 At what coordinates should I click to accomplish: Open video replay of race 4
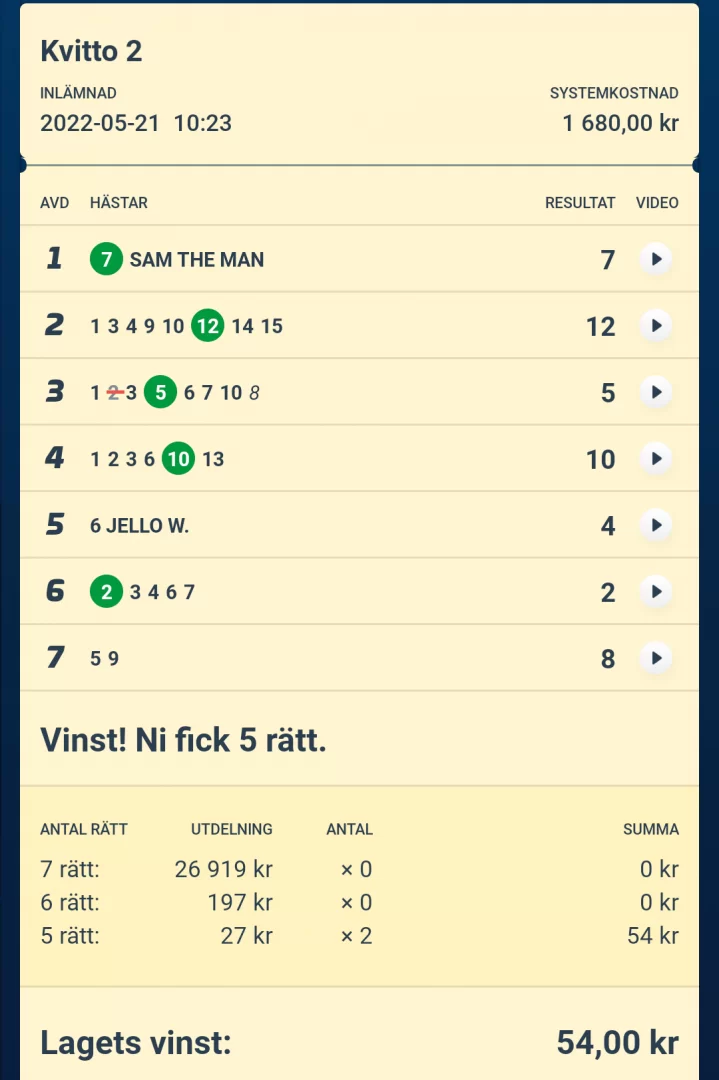click(656, 459)
